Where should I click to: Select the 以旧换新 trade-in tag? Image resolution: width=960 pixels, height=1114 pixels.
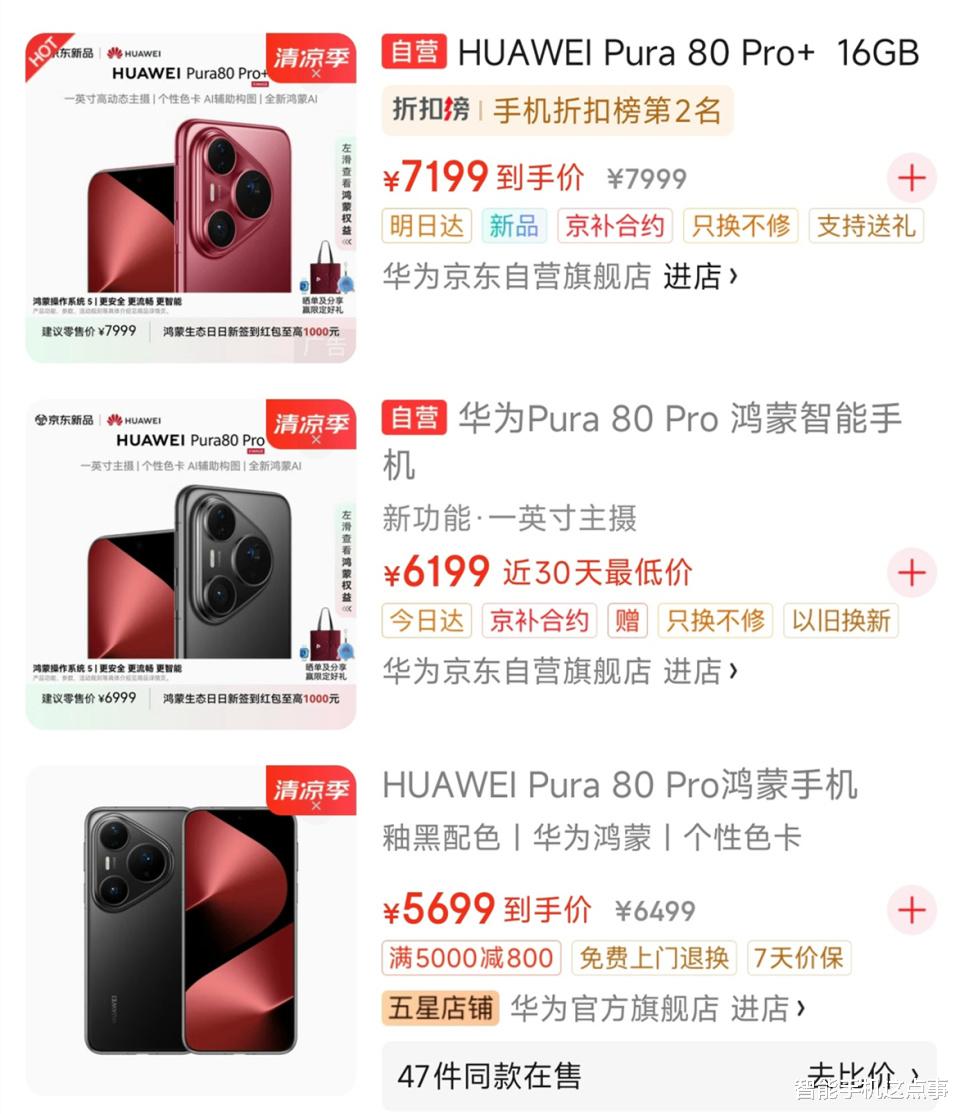(x=841, y=620)
